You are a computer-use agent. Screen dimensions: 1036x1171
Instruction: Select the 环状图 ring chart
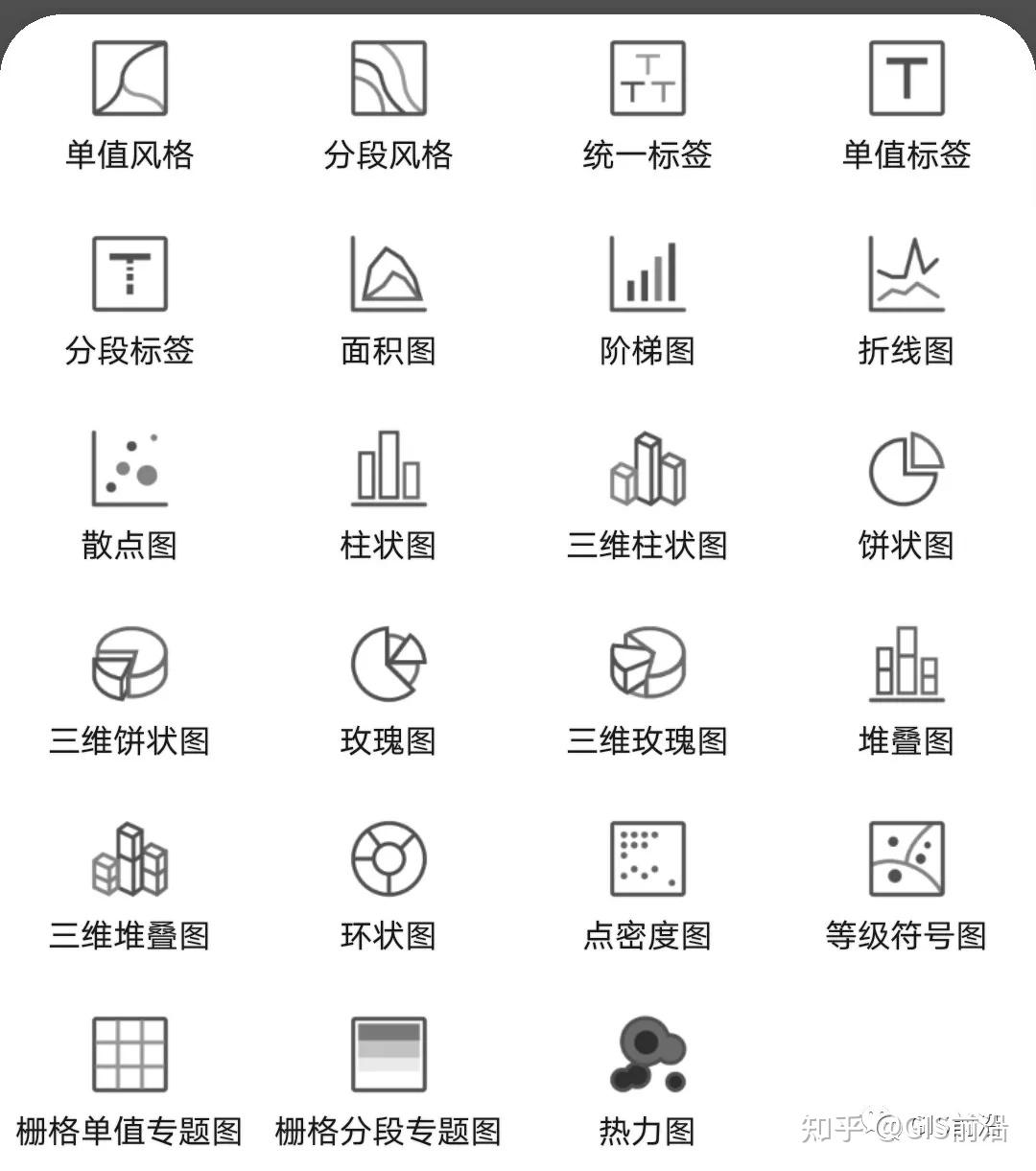[x=388, y=859]
